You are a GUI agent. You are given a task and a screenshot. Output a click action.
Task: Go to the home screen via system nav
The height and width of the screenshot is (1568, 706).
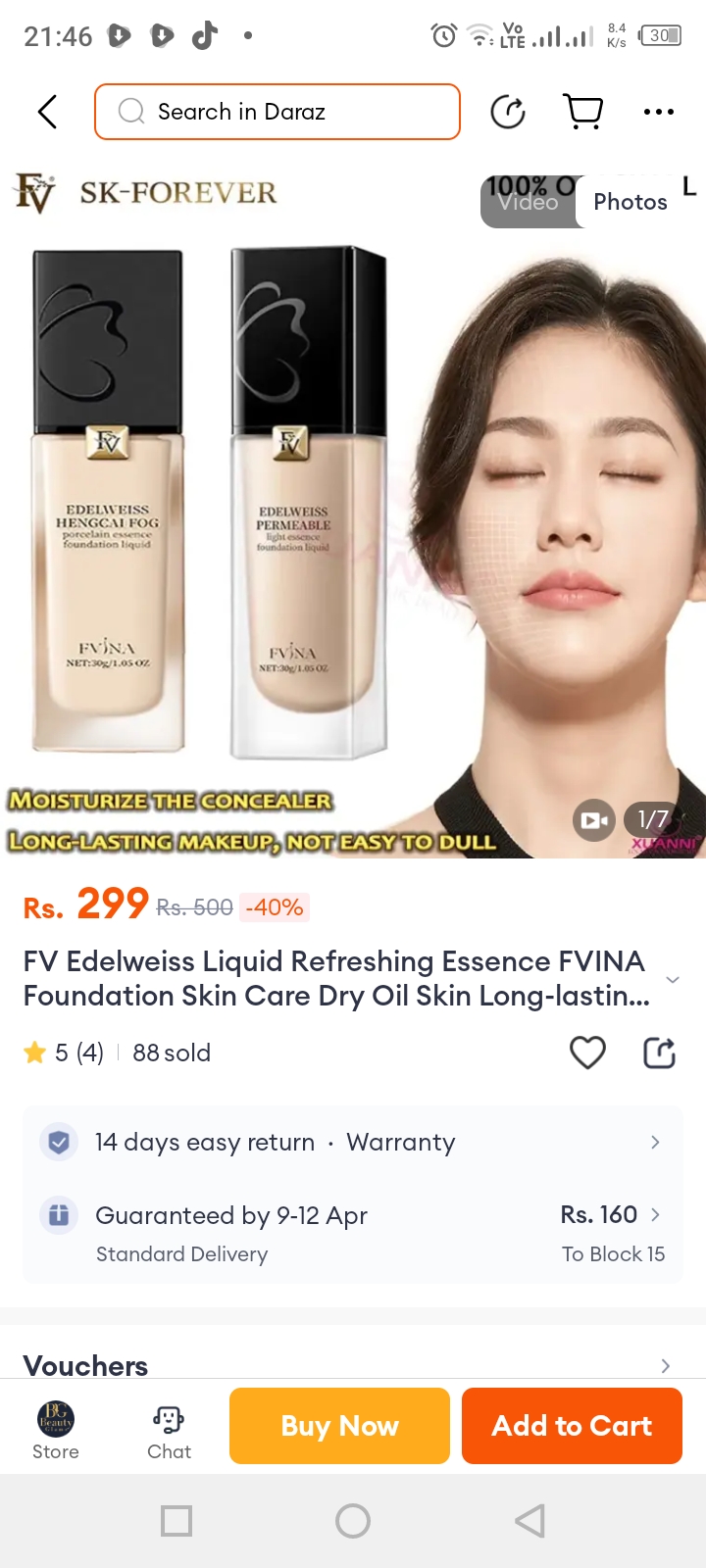[x=353, y=1521]
